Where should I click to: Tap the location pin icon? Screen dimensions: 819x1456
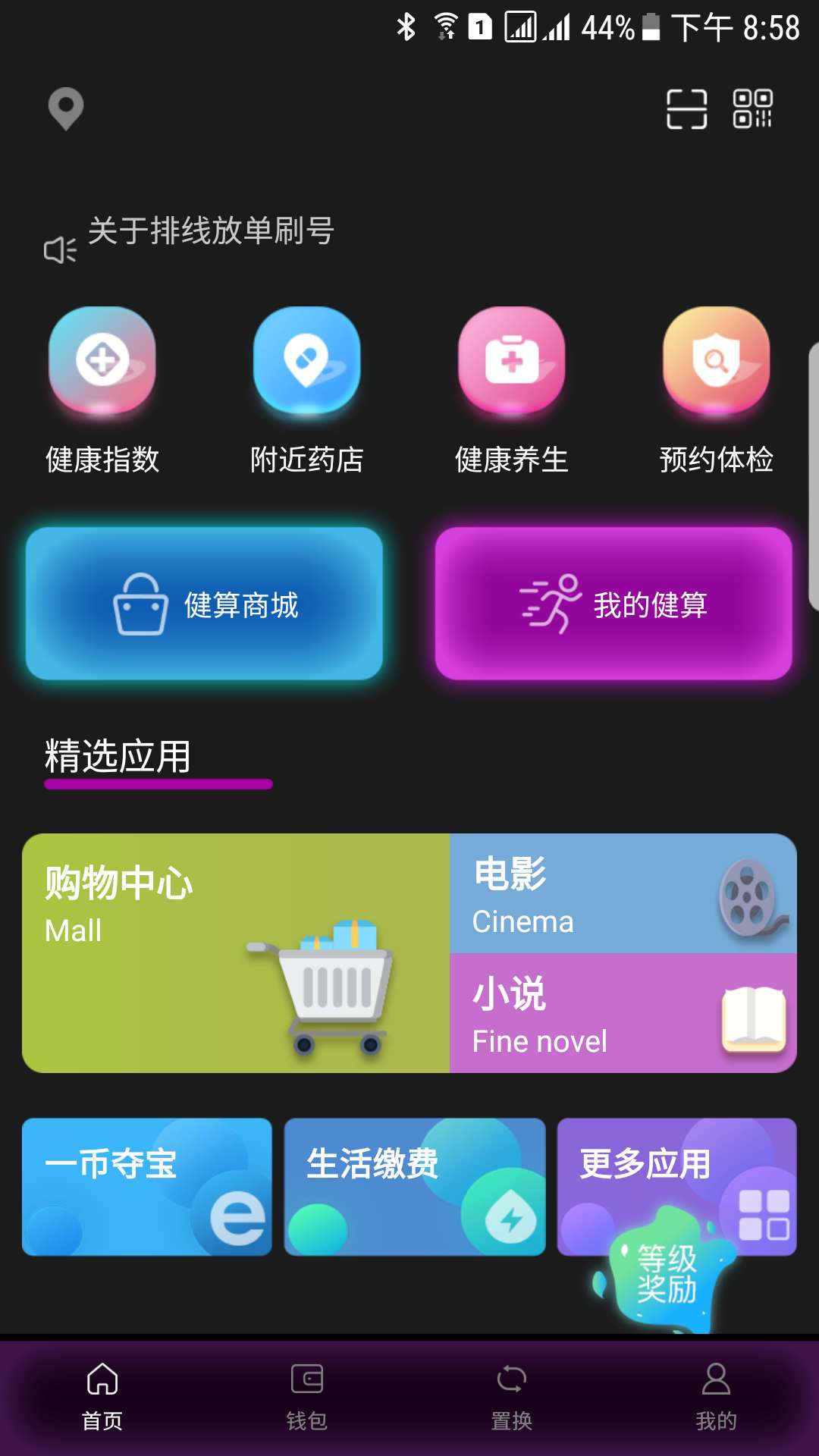[66, 108]
